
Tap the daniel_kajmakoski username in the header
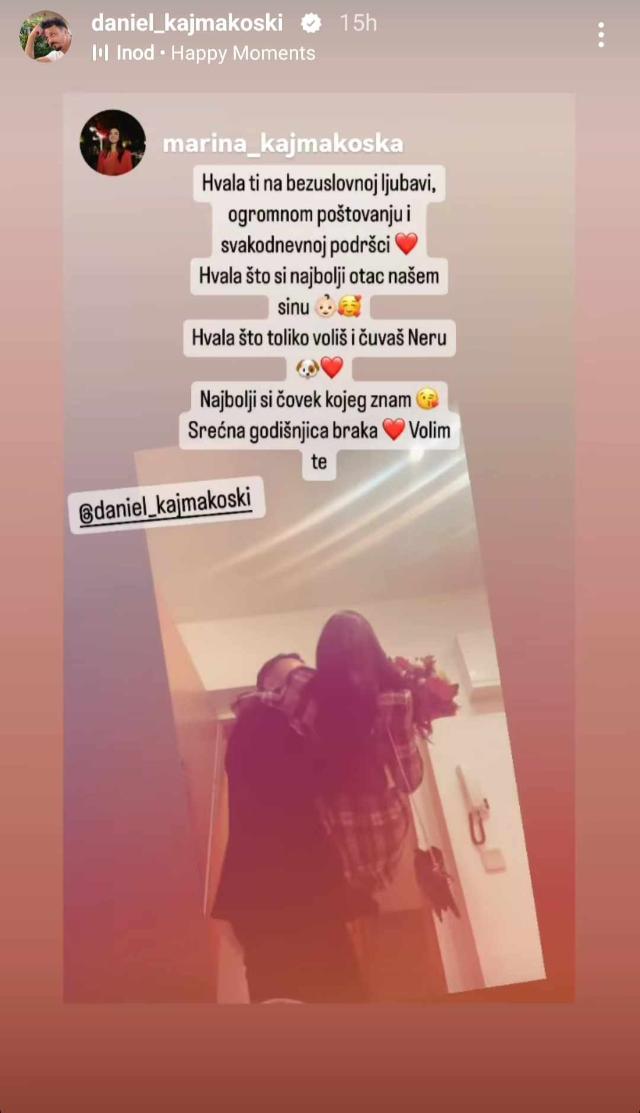tap(187, 22)
